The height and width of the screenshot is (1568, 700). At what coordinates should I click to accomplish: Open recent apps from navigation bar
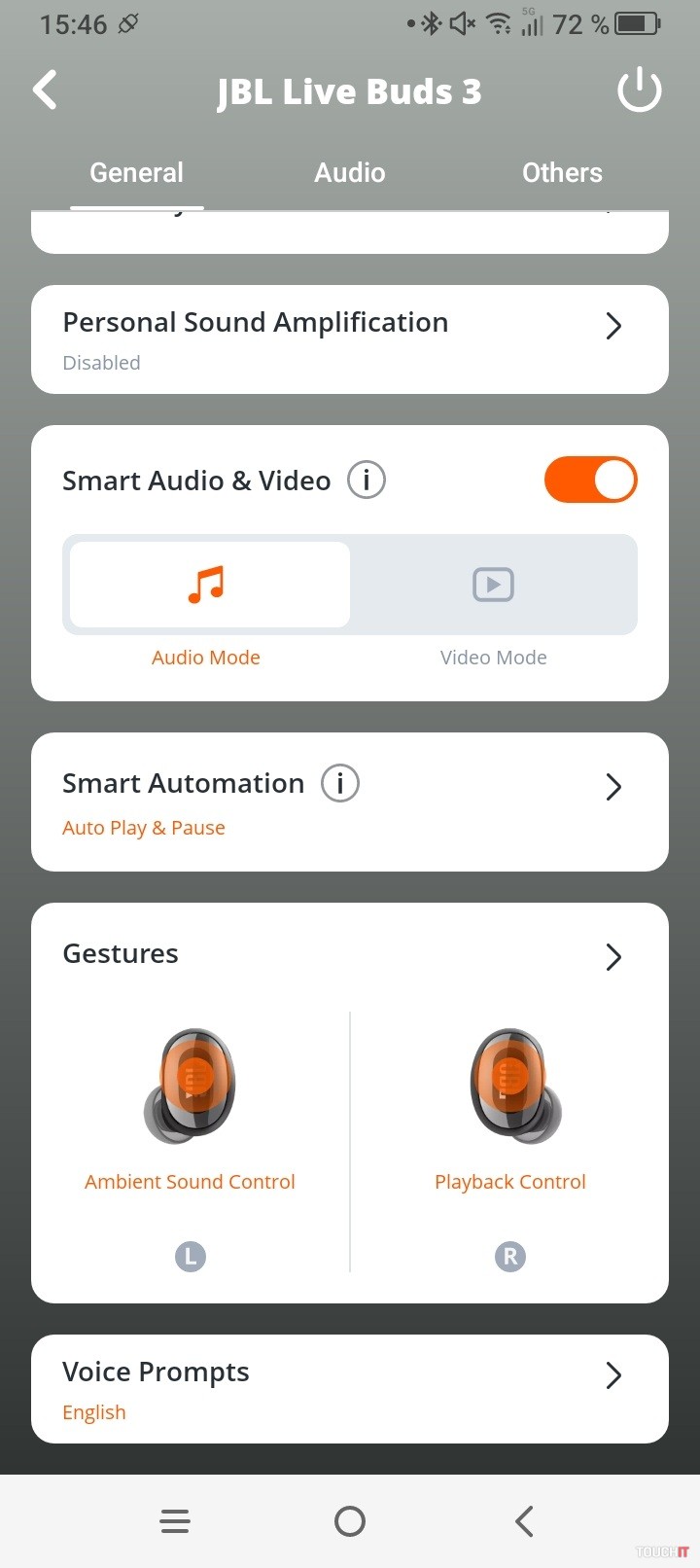pos(175,1520)
